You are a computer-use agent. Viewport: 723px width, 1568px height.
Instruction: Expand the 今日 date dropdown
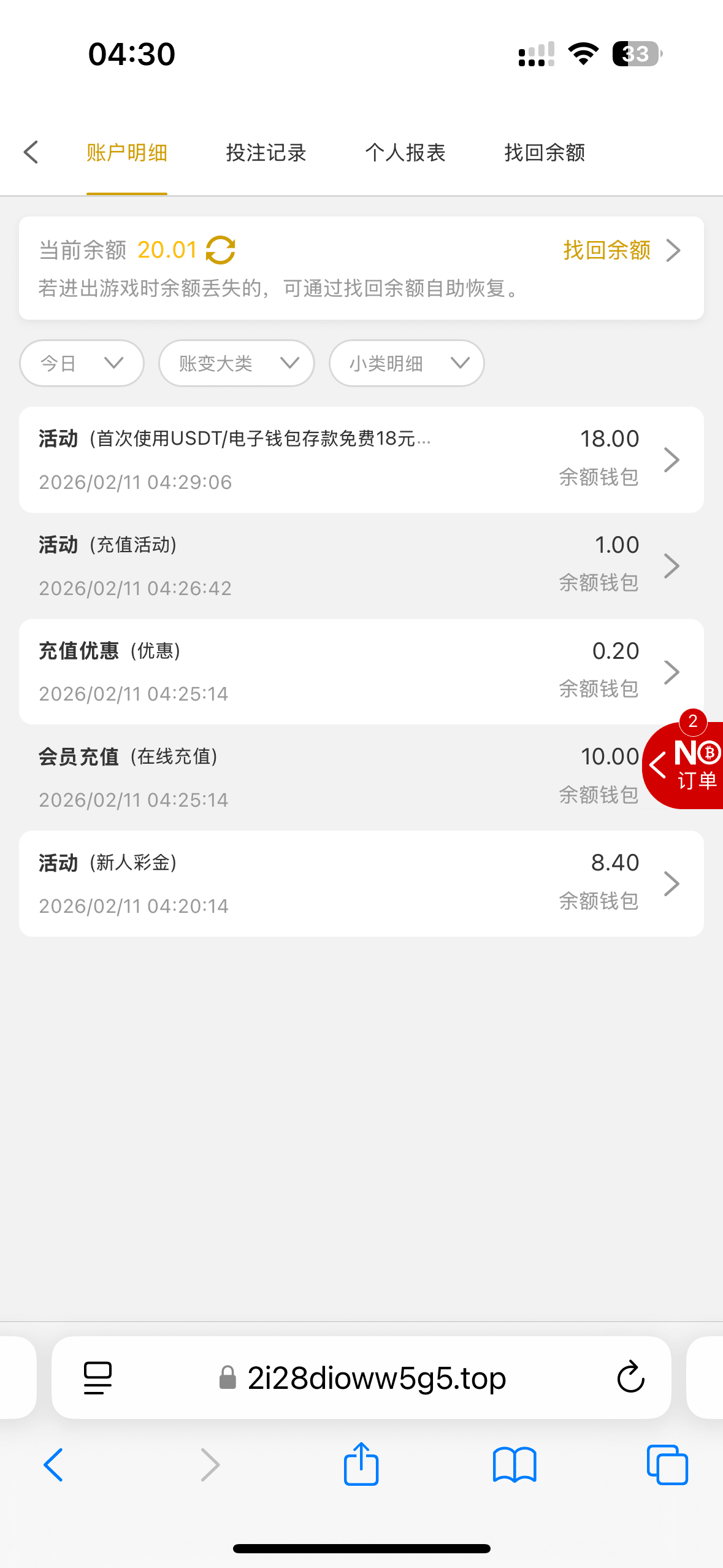[82, 363]
